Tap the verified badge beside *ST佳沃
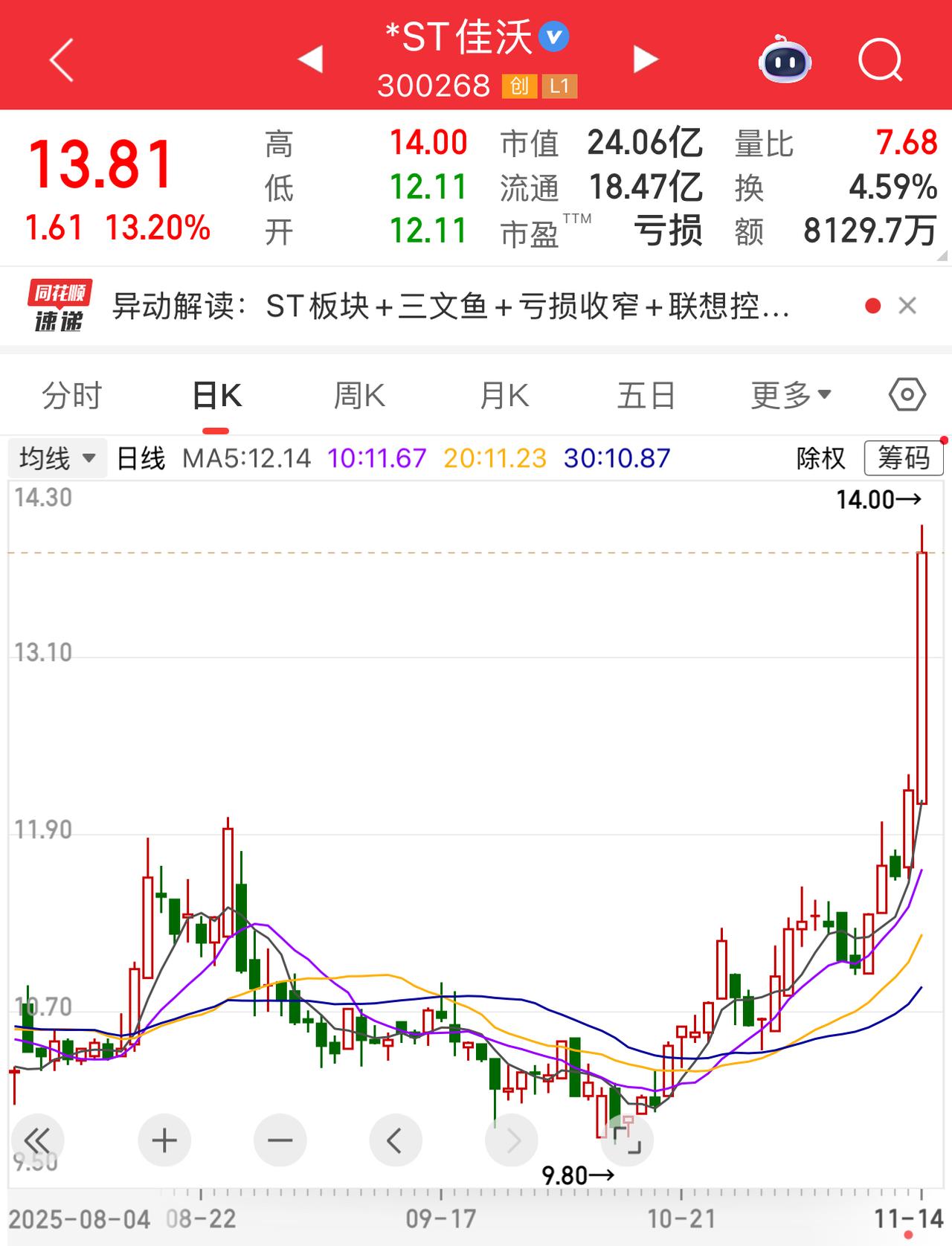This screenshot has width=952, height=1246. coord(553,35)
